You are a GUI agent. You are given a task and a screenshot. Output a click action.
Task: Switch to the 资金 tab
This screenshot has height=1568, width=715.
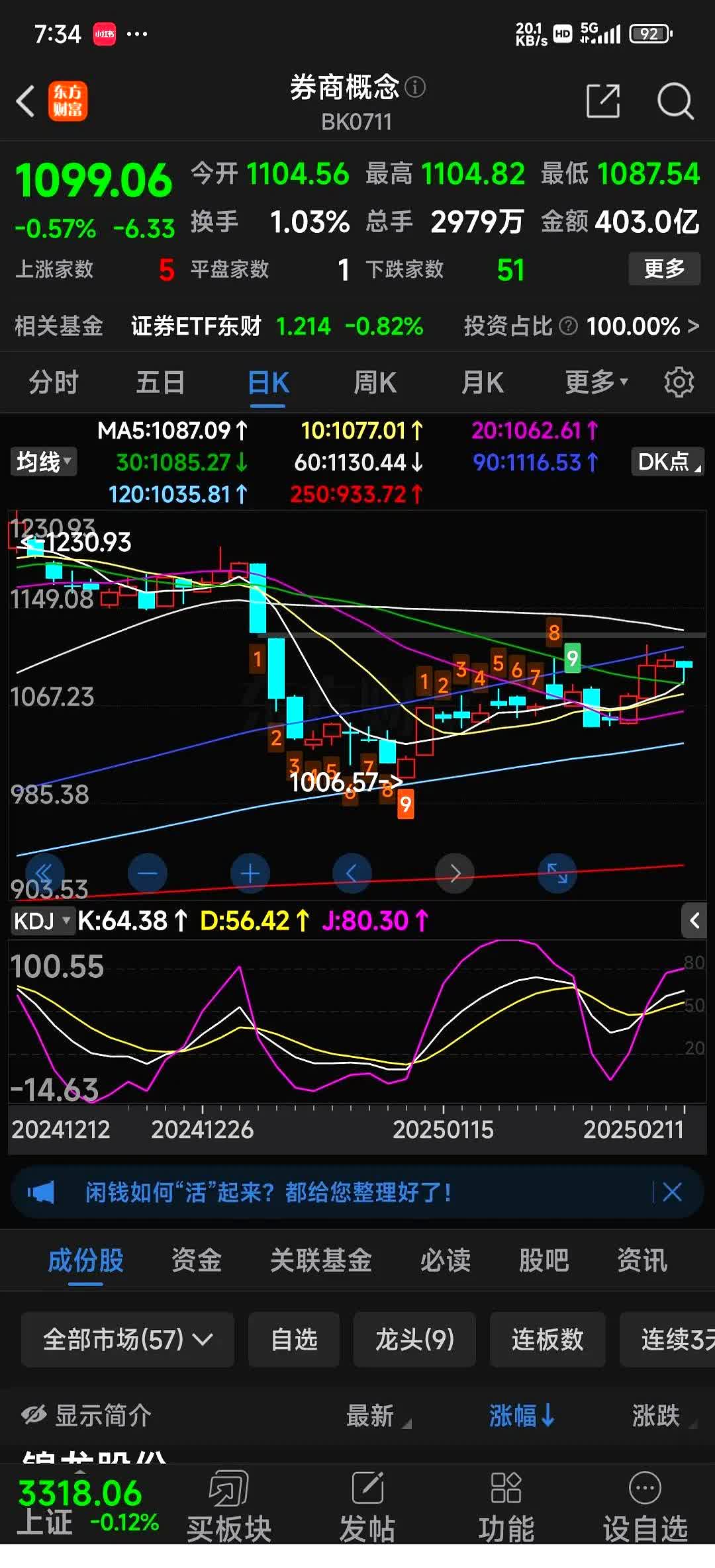[x=196, y=1260]
